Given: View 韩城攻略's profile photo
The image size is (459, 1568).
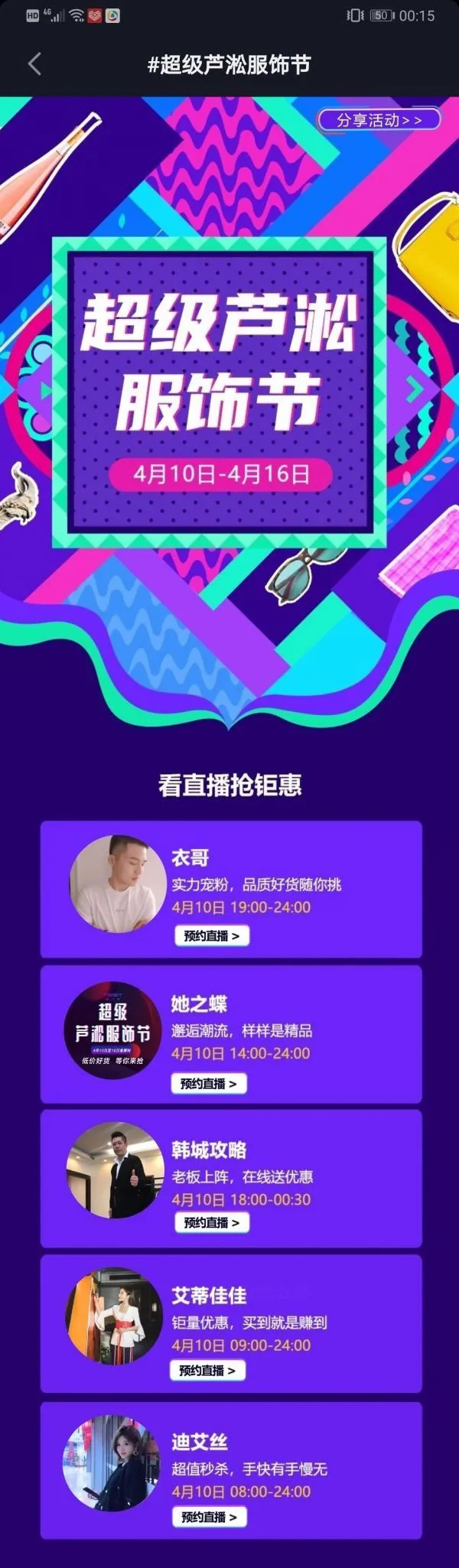Looking at the screenshot, I should (x=116, y=1170).
